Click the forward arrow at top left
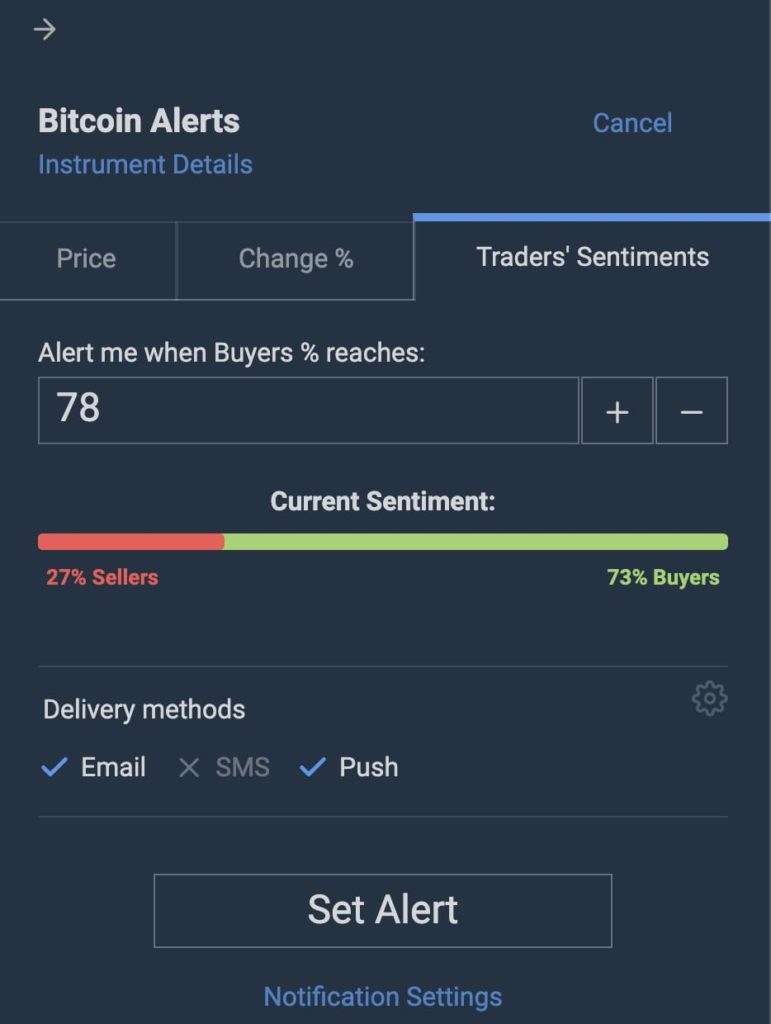 coord(45,29)
